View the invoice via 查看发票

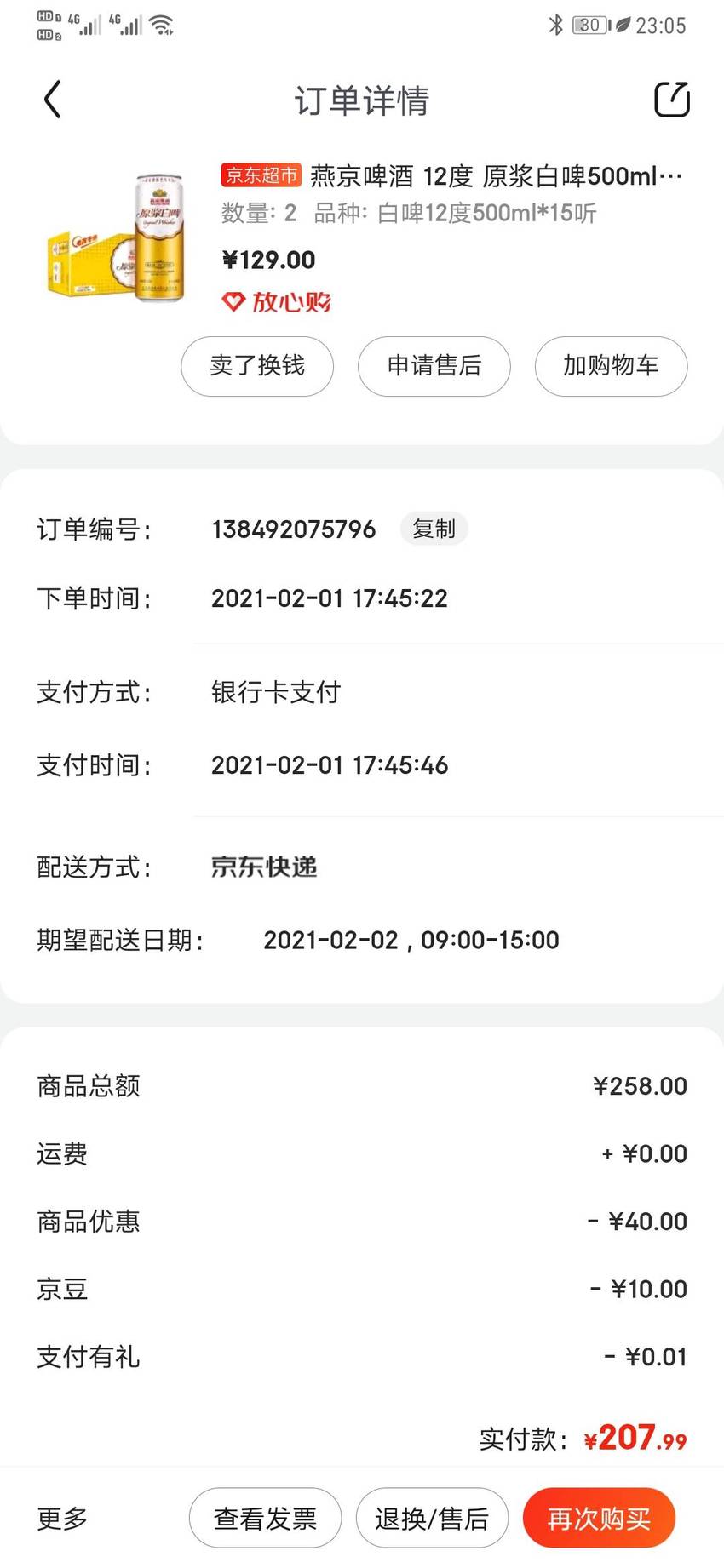[x=265, y=1518]
